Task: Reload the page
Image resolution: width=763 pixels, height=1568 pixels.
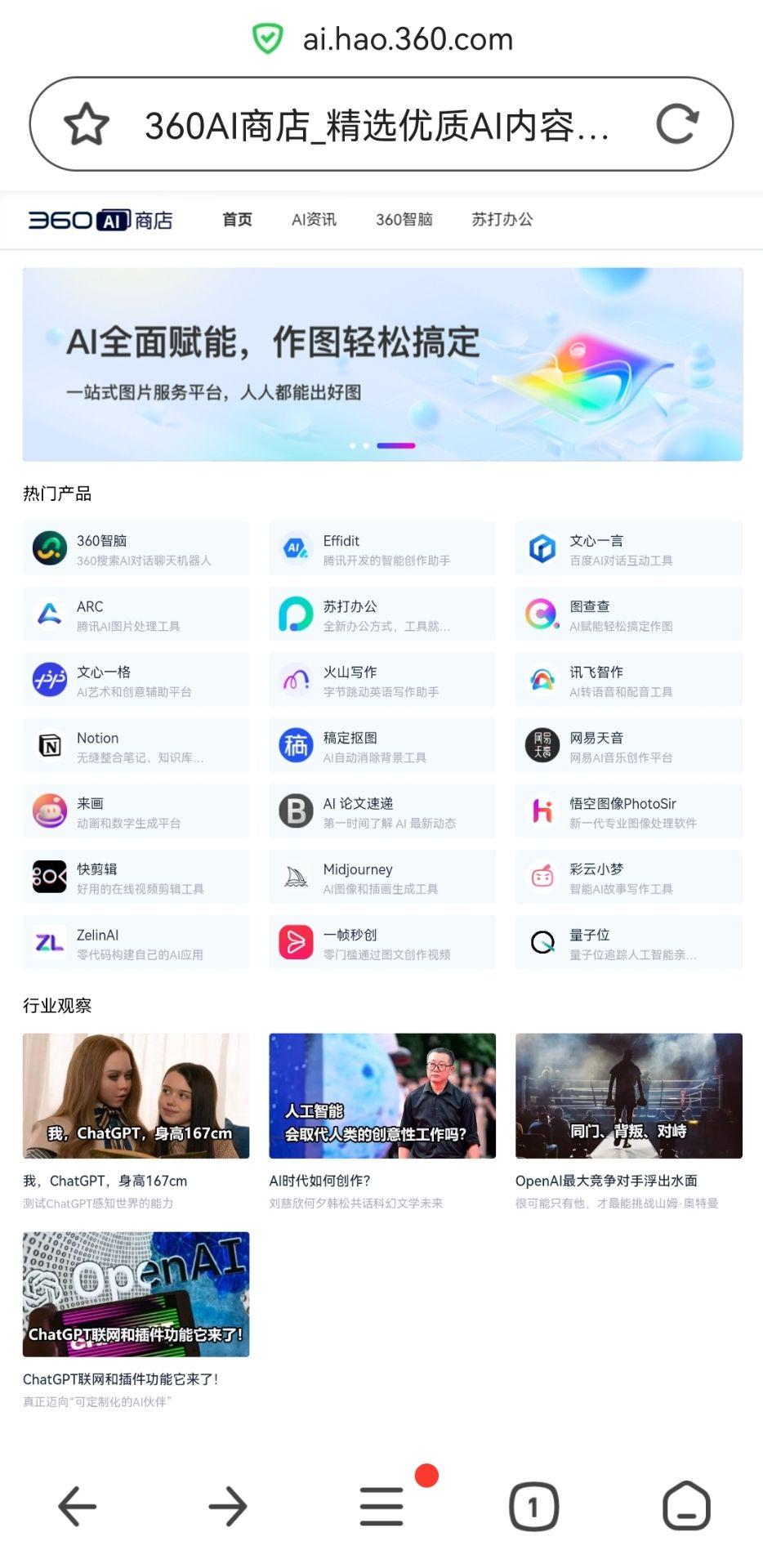Action: (x=677, y=124)
